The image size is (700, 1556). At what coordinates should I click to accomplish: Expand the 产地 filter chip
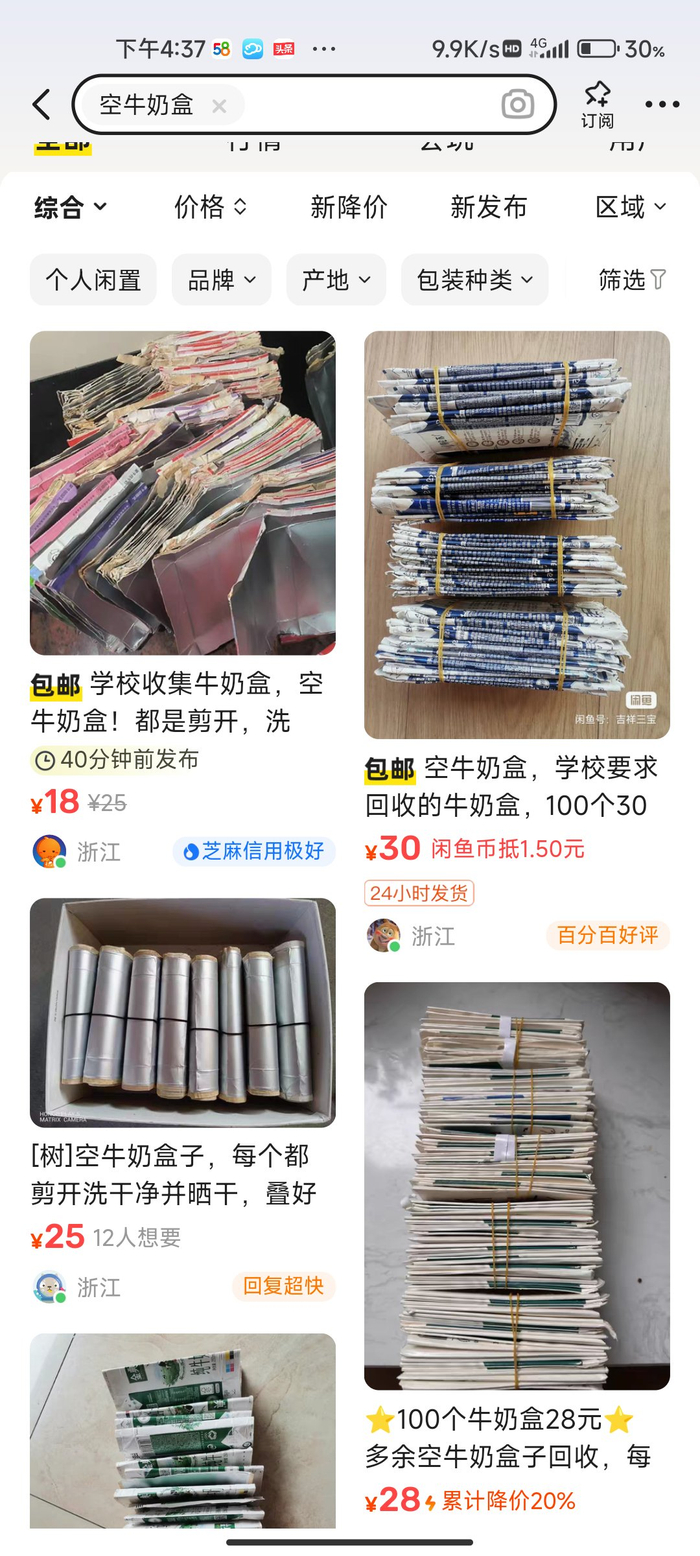pos(336,280)
